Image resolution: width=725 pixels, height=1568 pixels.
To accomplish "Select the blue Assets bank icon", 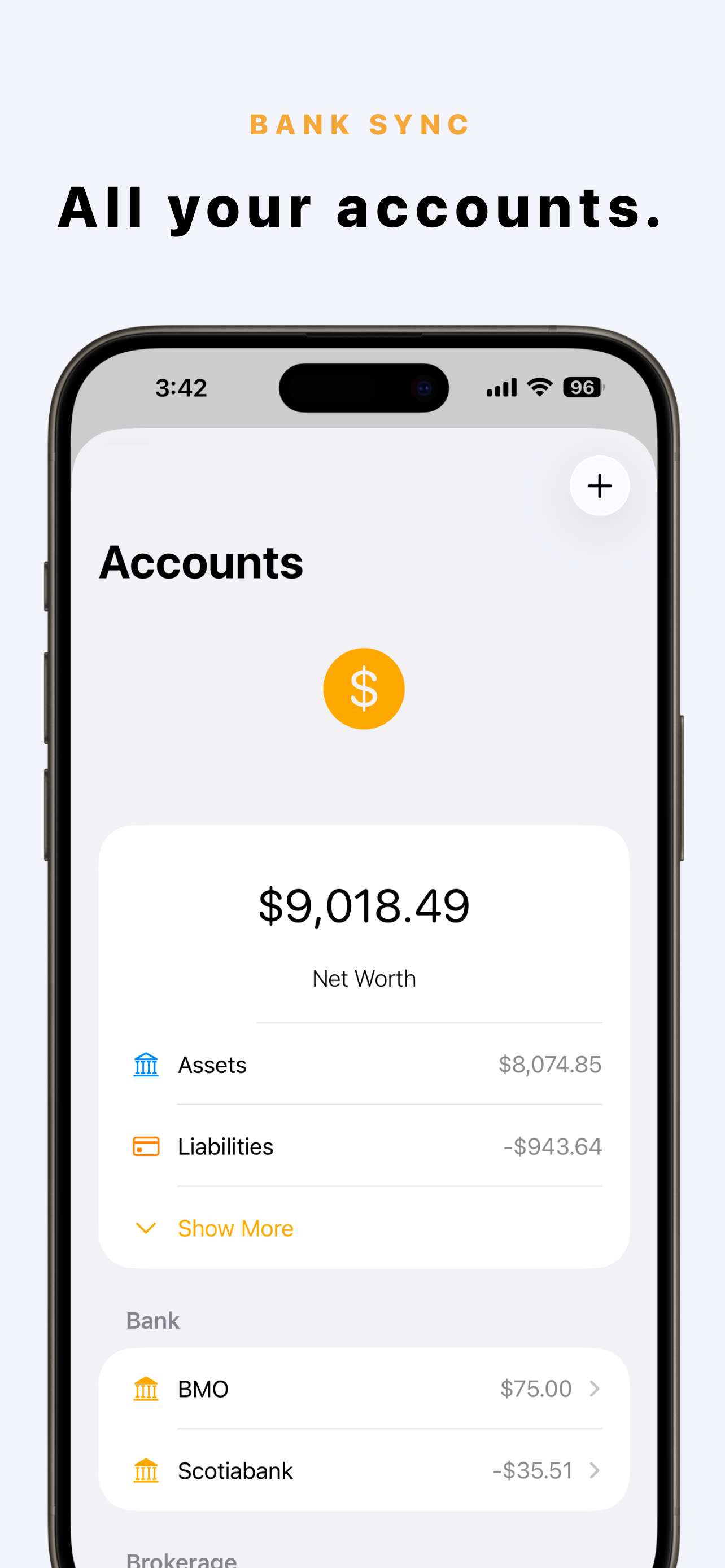I will click(x=146, y=1064).
